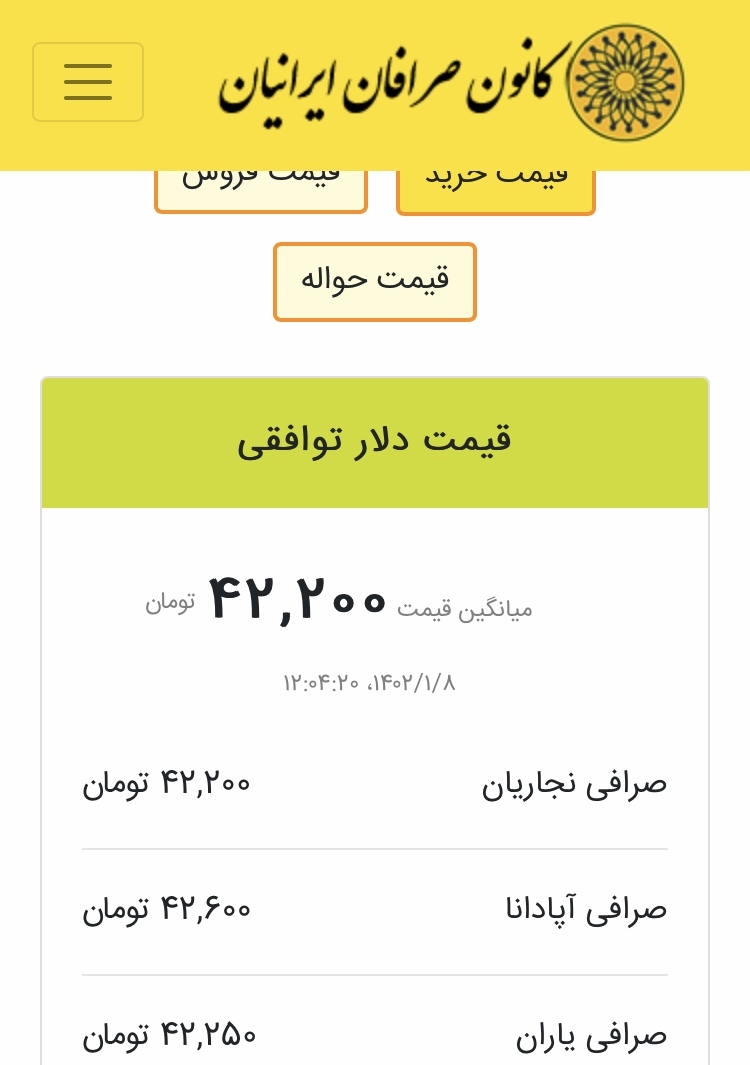This screenshot has width=750, height=1065.
Task: Click نجاریان price ۴۲,۲۰۰ تومان
Action: (x=166, y=784)
